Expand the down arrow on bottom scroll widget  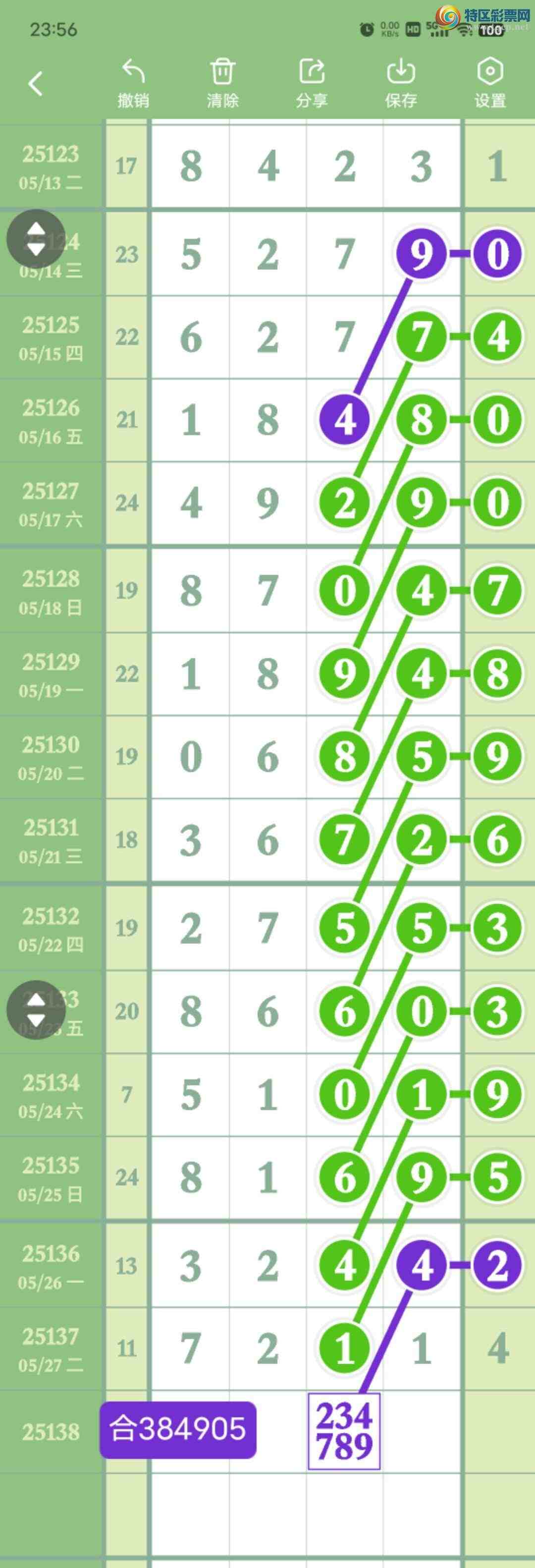35,1021
